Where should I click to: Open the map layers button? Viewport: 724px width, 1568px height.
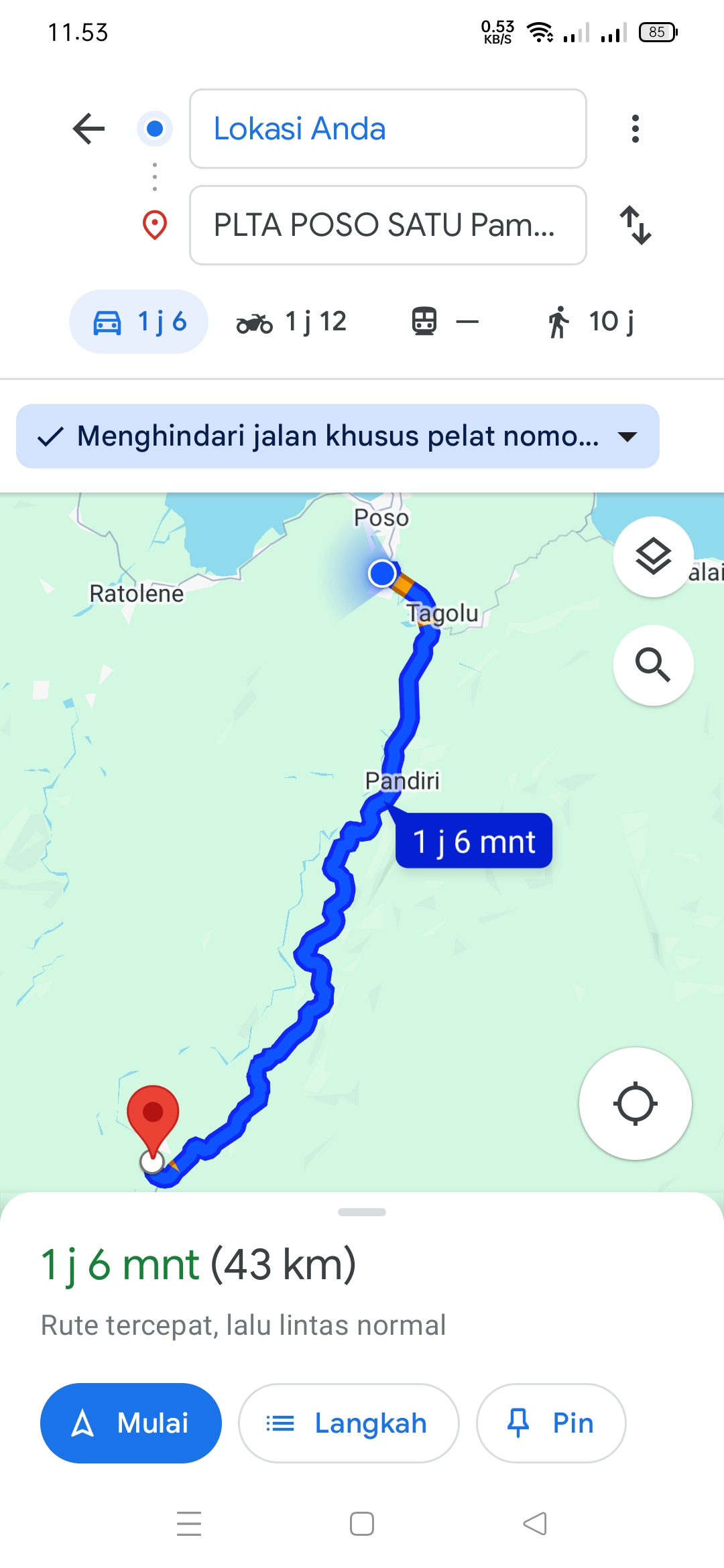pyautogui.click(x=654, y=557)
